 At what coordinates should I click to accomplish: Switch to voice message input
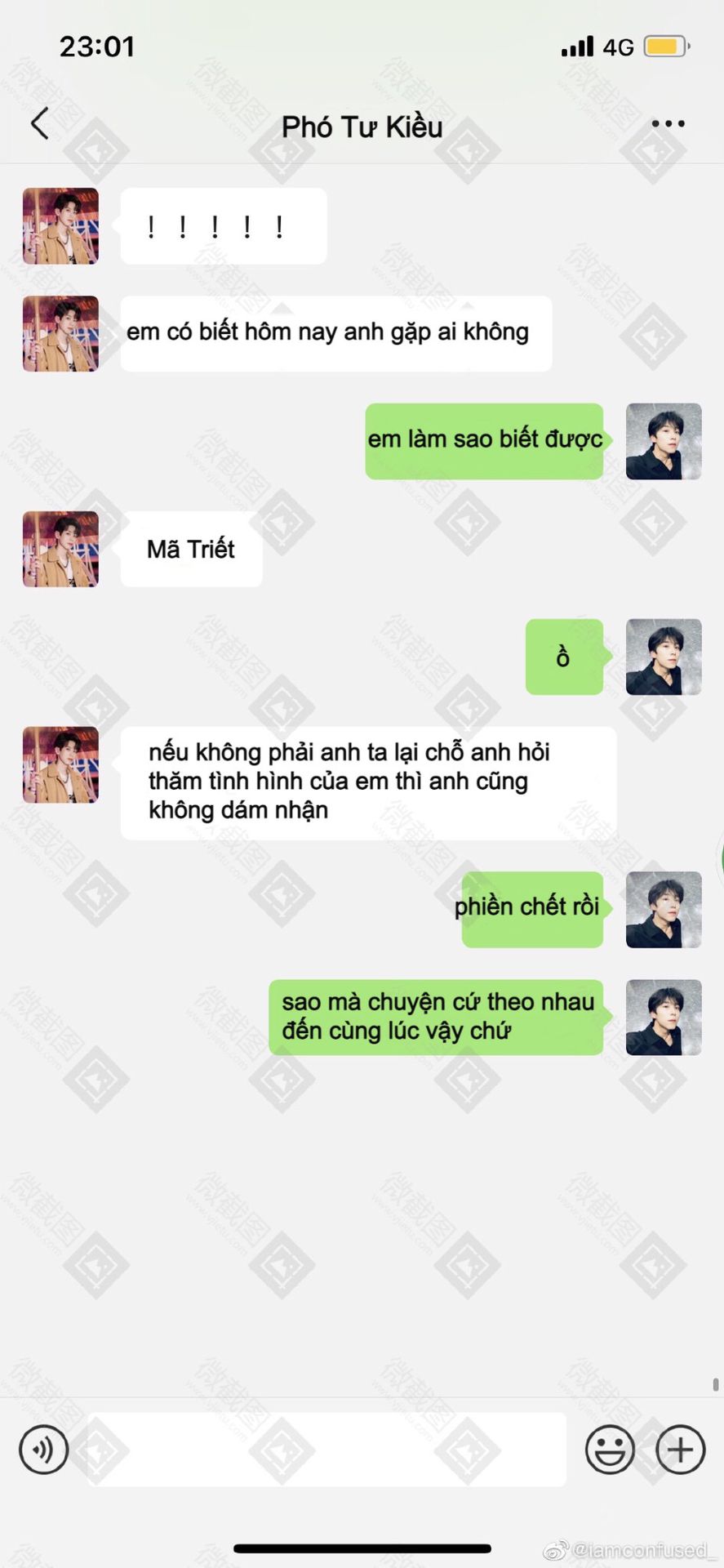[x=43, y=1450]
